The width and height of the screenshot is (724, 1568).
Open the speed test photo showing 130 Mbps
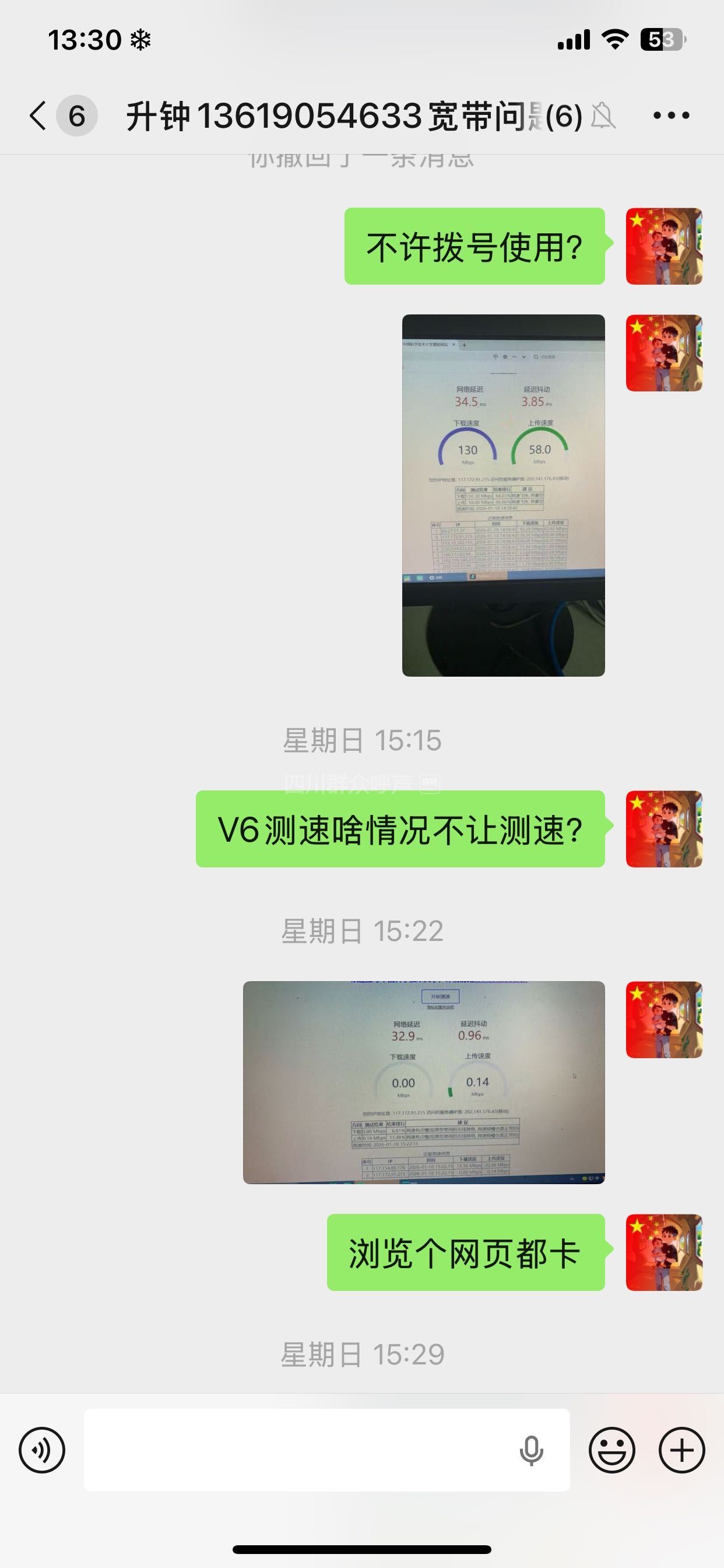503,495
